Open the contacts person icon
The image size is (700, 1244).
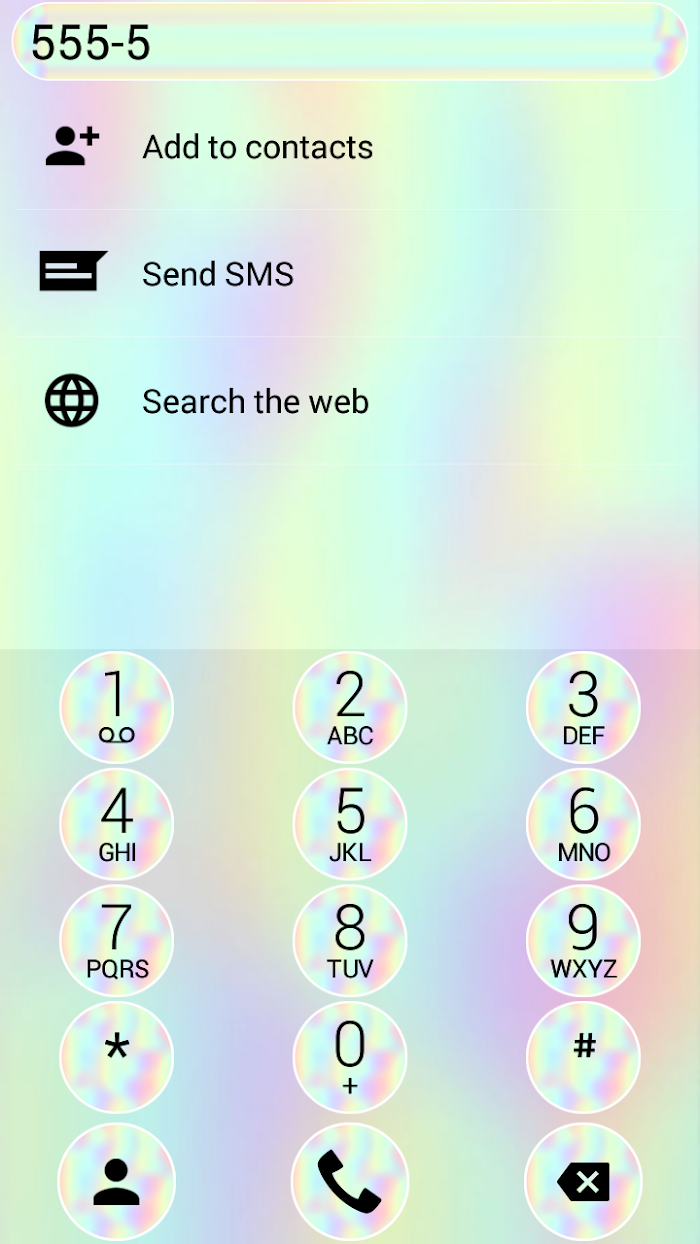point(117,1182)
